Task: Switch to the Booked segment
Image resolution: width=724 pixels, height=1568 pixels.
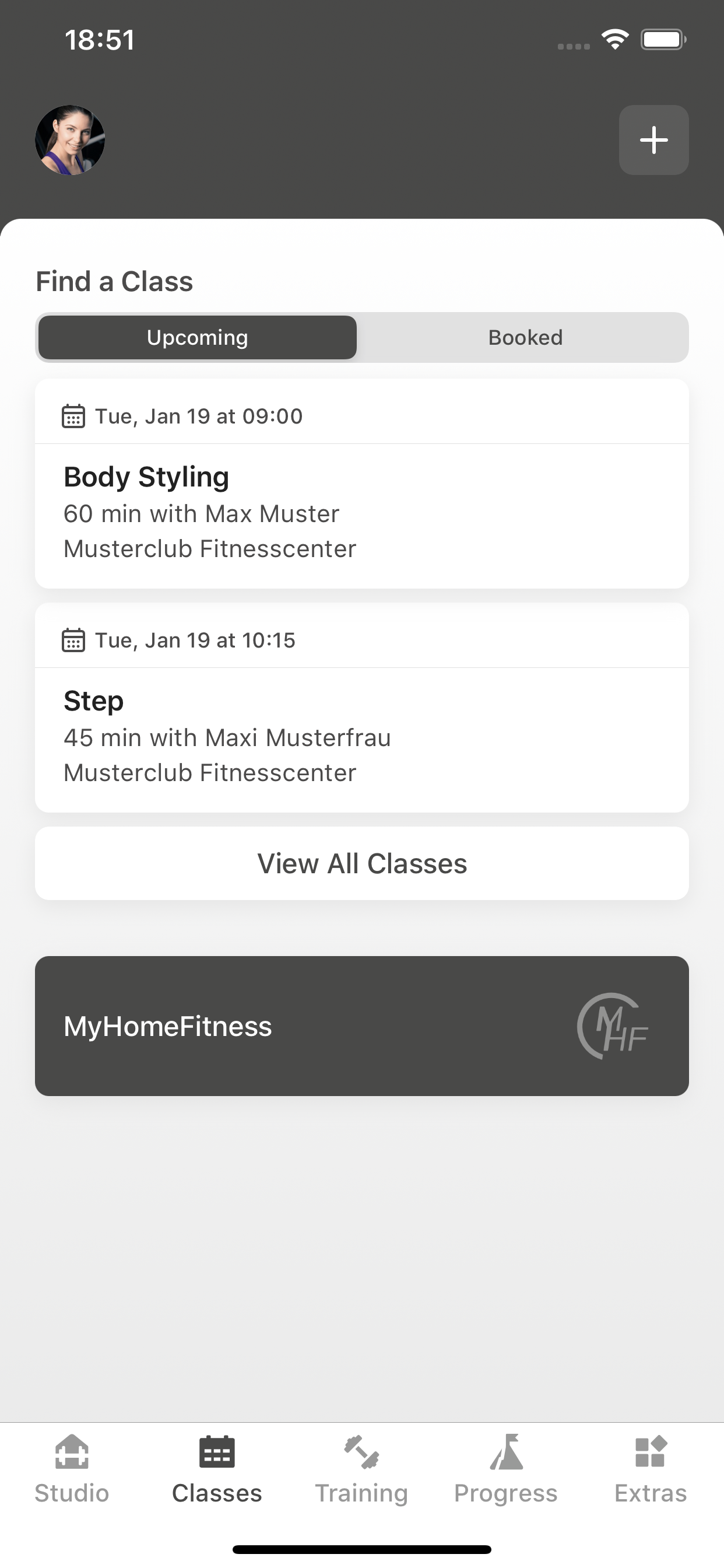Action: click(x=525, y=337)
